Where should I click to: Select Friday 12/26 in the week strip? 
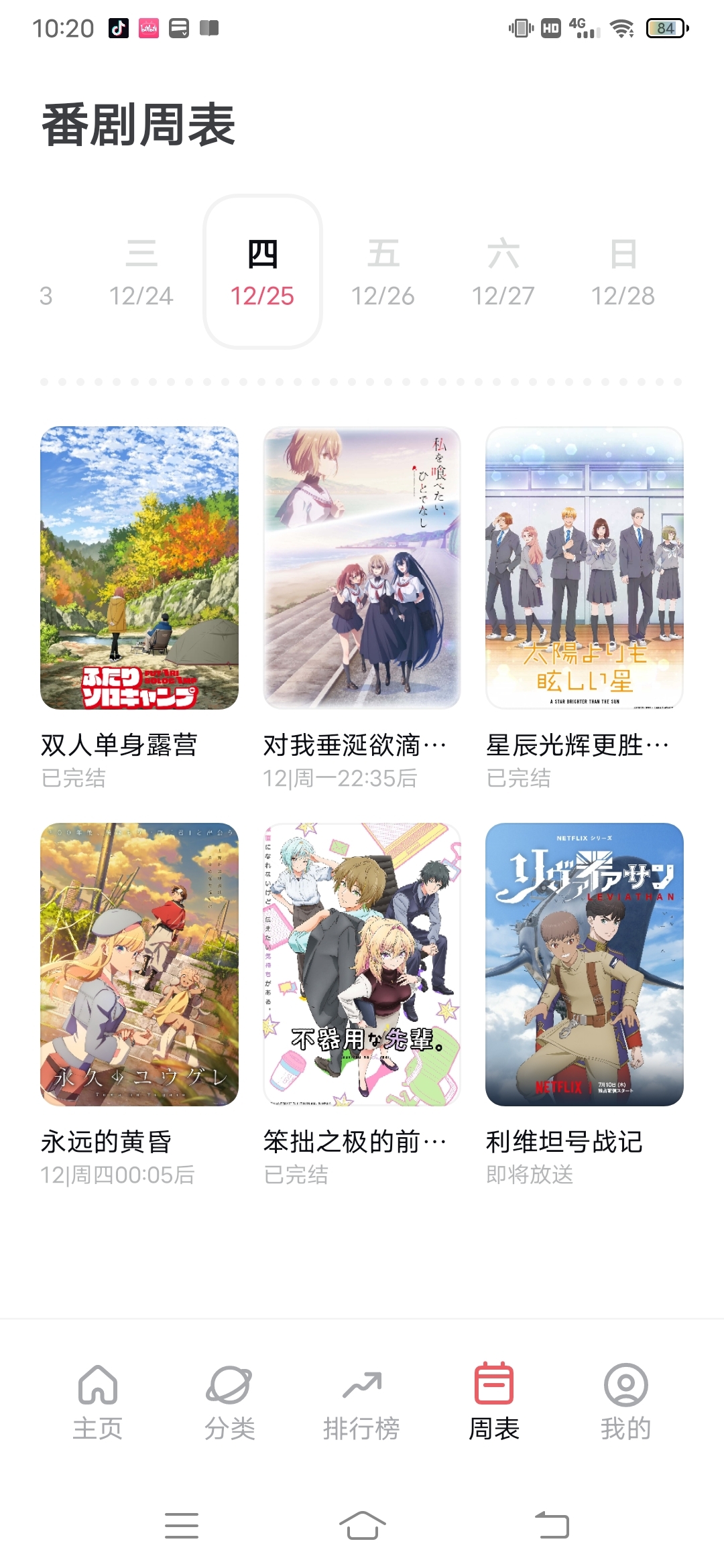383,272
